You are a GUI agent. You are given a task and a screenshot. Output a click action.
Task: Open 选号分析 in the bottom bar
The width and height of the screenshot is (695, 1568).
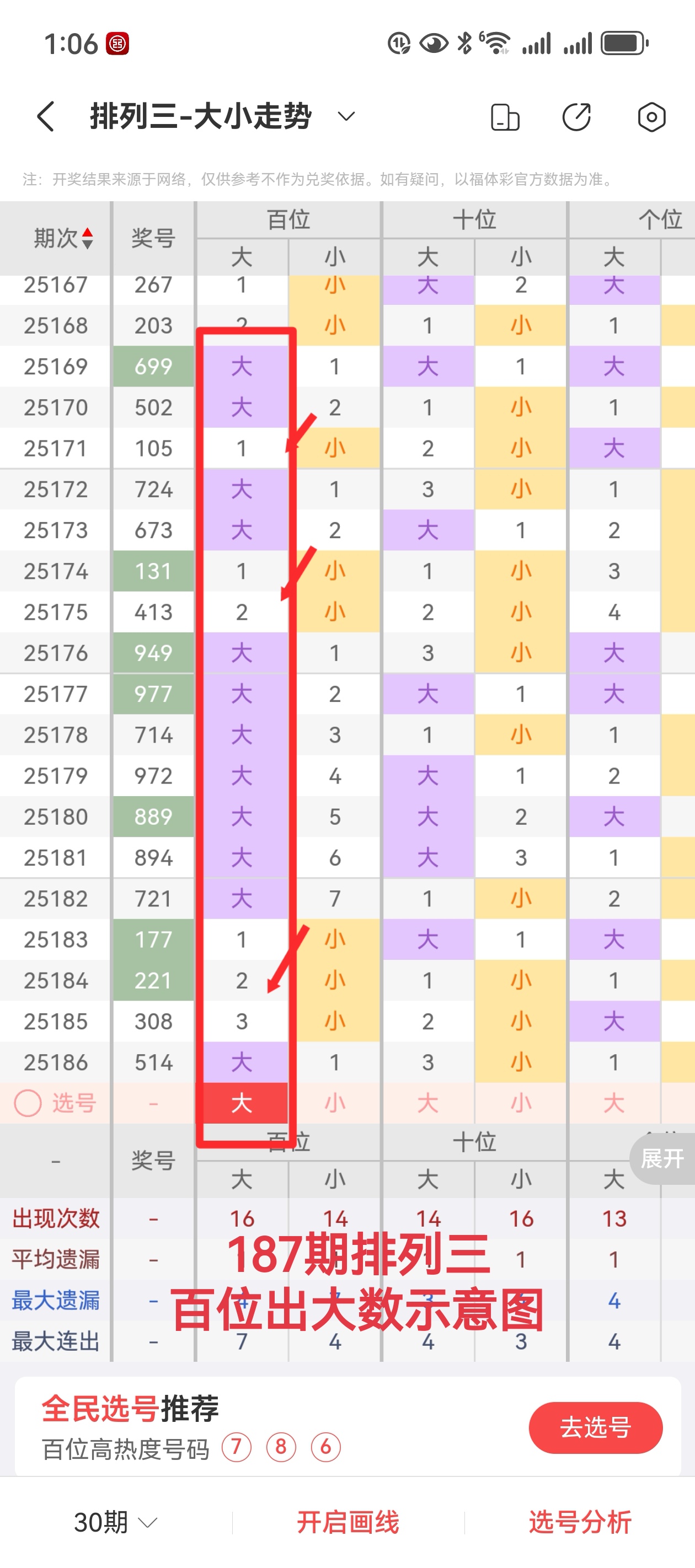(x=579, y=1522)
